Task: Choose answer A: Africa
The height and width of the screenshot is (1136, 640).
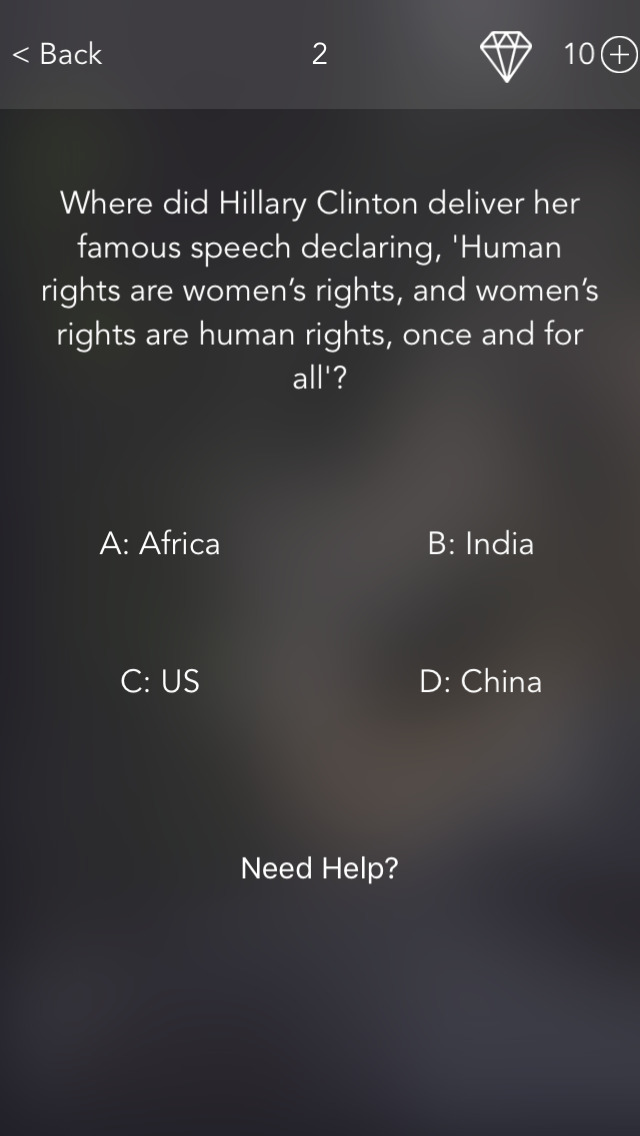Action: 160,543
